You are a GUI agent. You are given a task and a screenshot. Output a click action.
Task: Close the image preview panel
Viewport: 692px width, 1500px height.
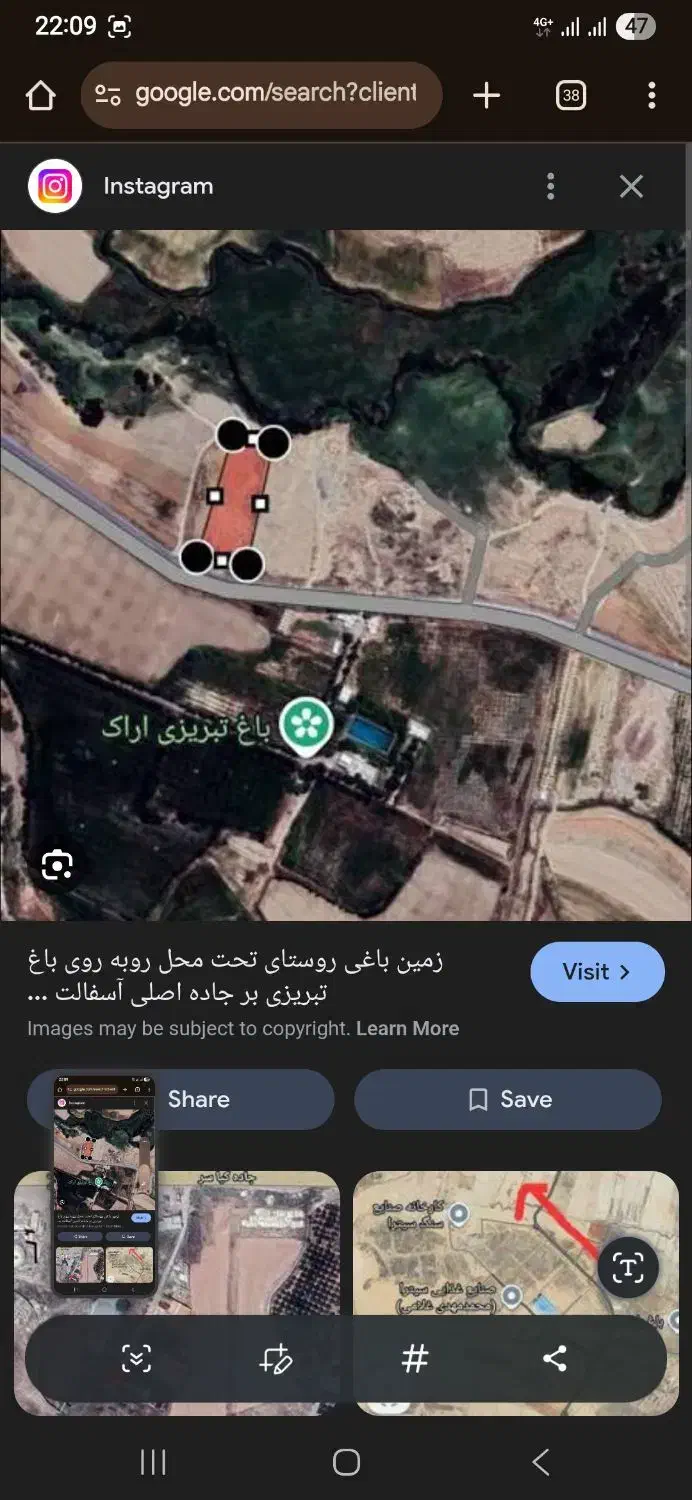(631, 186)
